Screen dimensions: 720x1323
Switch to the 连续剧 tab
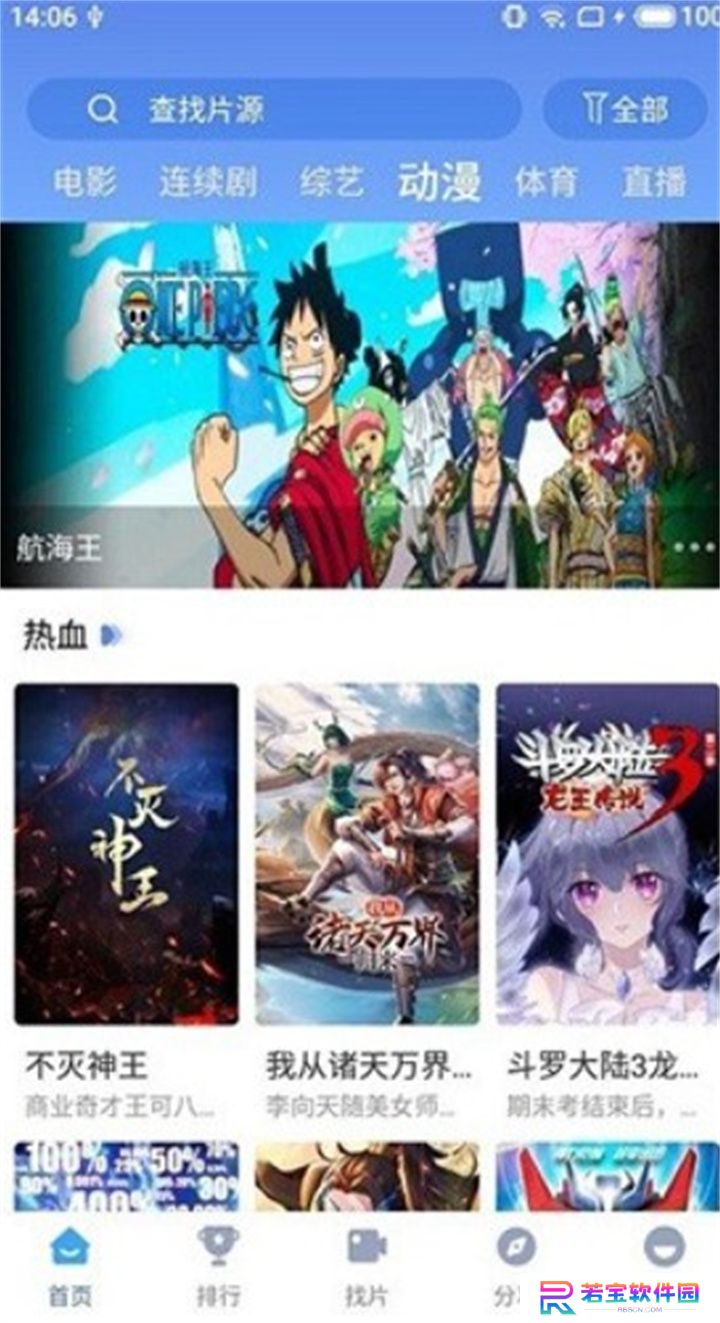tap(208, 182)
